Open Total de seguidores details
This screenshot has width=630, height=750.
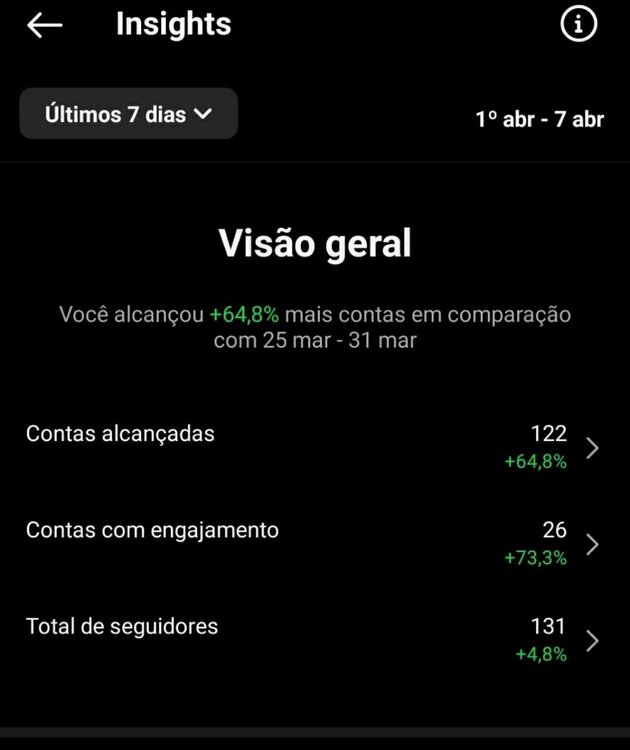point(592,640)
